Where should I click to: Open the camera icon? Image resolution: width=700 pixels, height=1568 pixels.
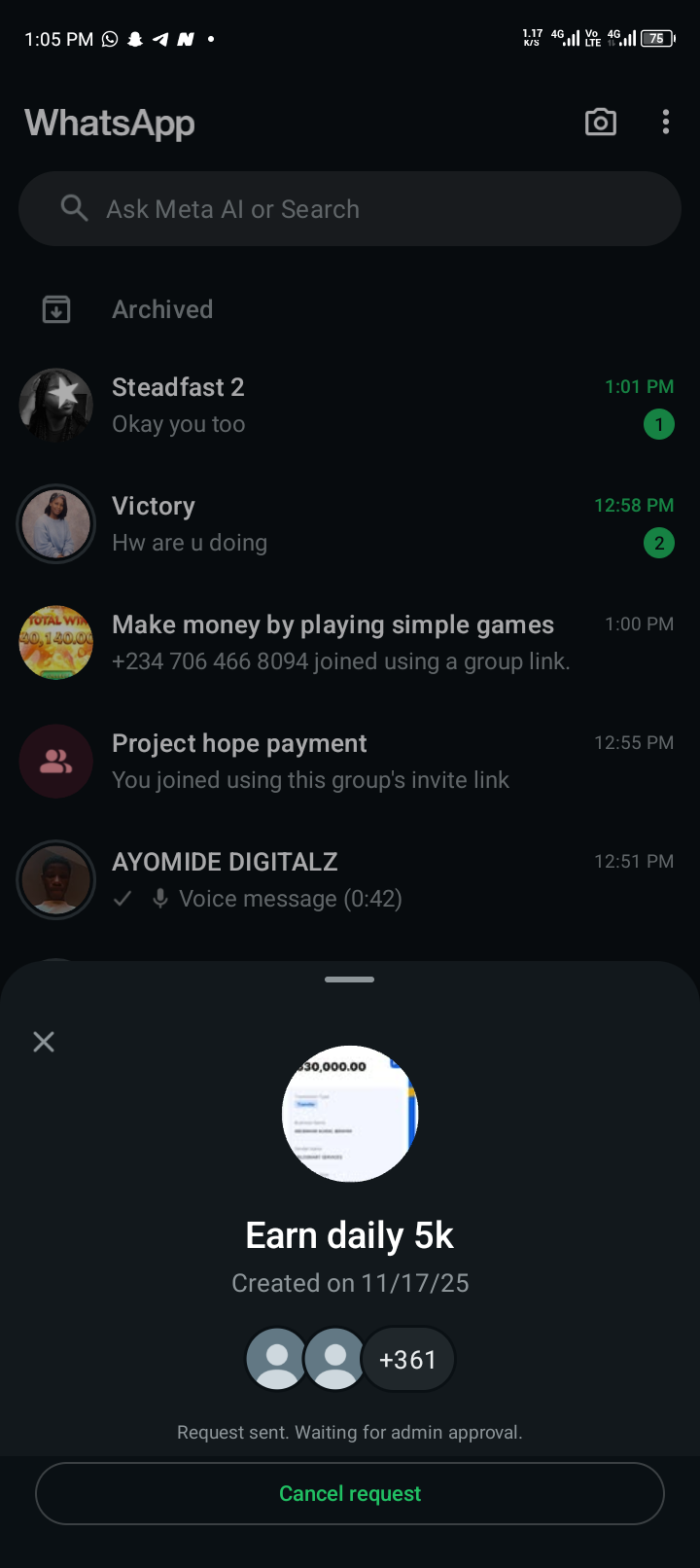[600, 122]
